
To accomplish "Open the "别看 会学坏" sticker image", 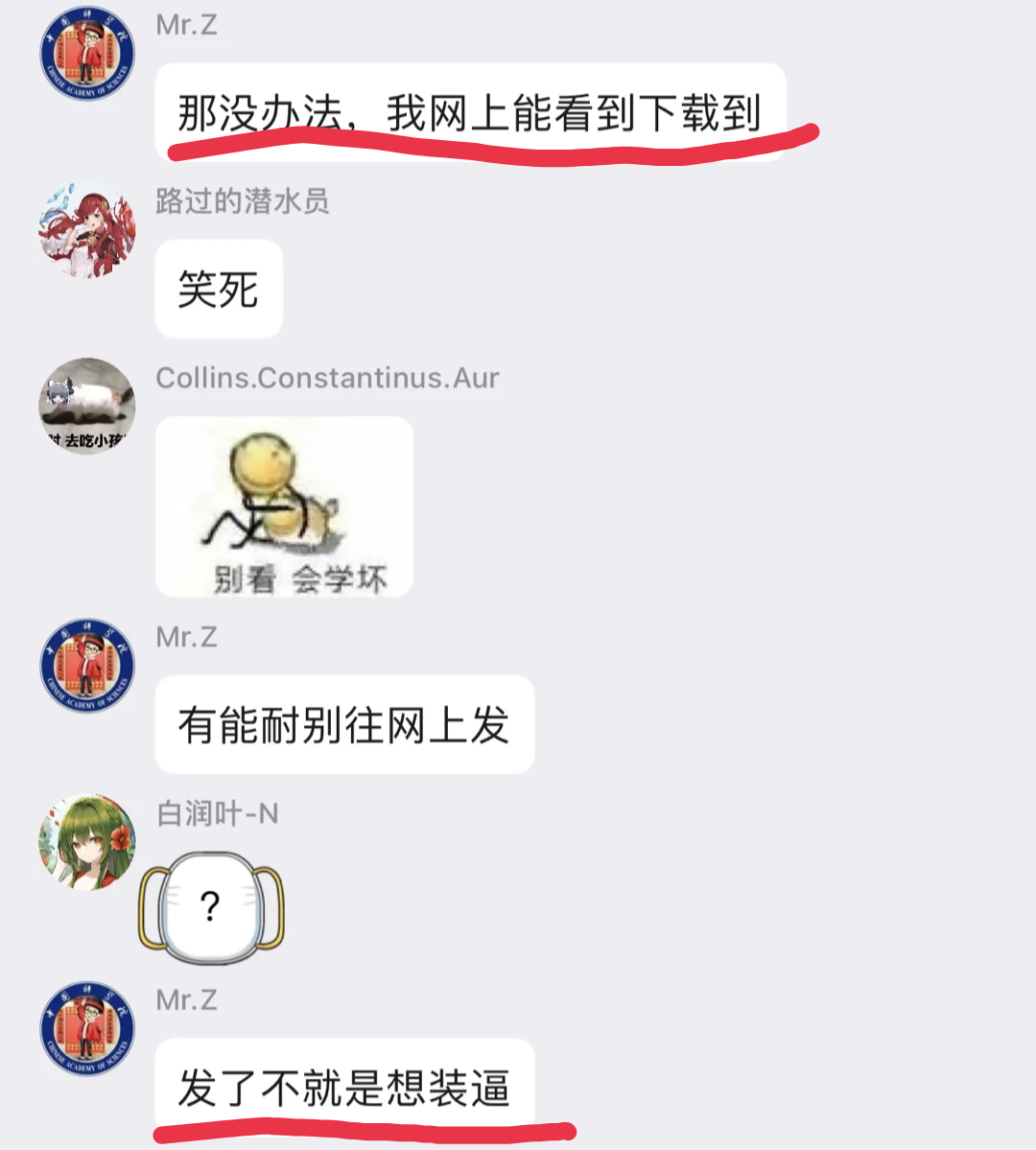I will click(x=284, y=506).
